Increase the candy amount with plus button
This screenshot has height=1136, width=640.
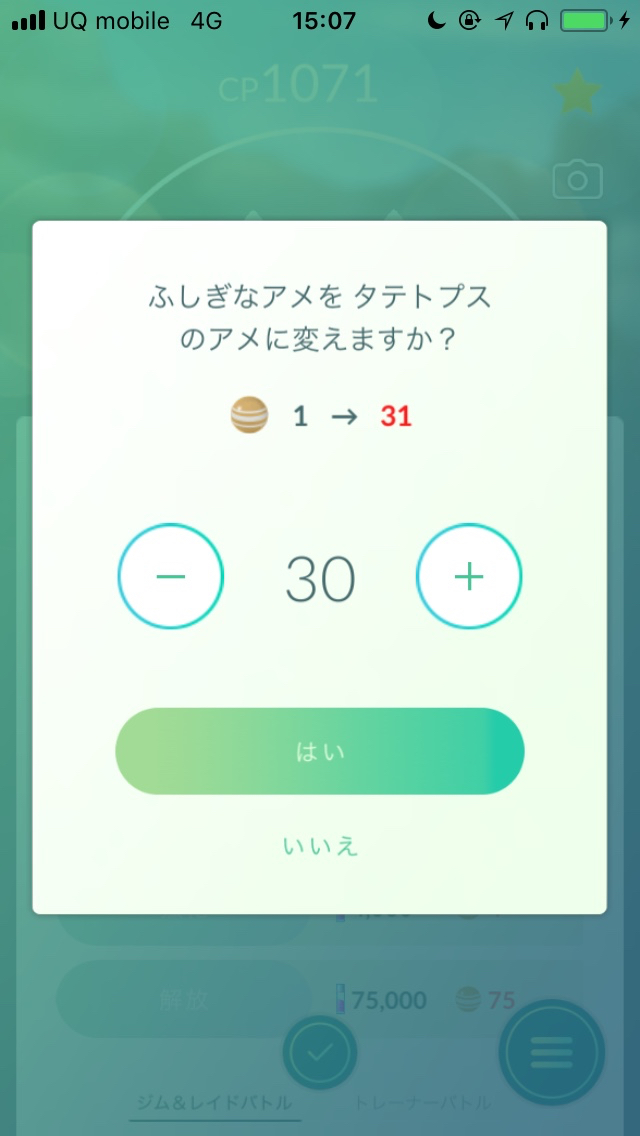(468, 577)
